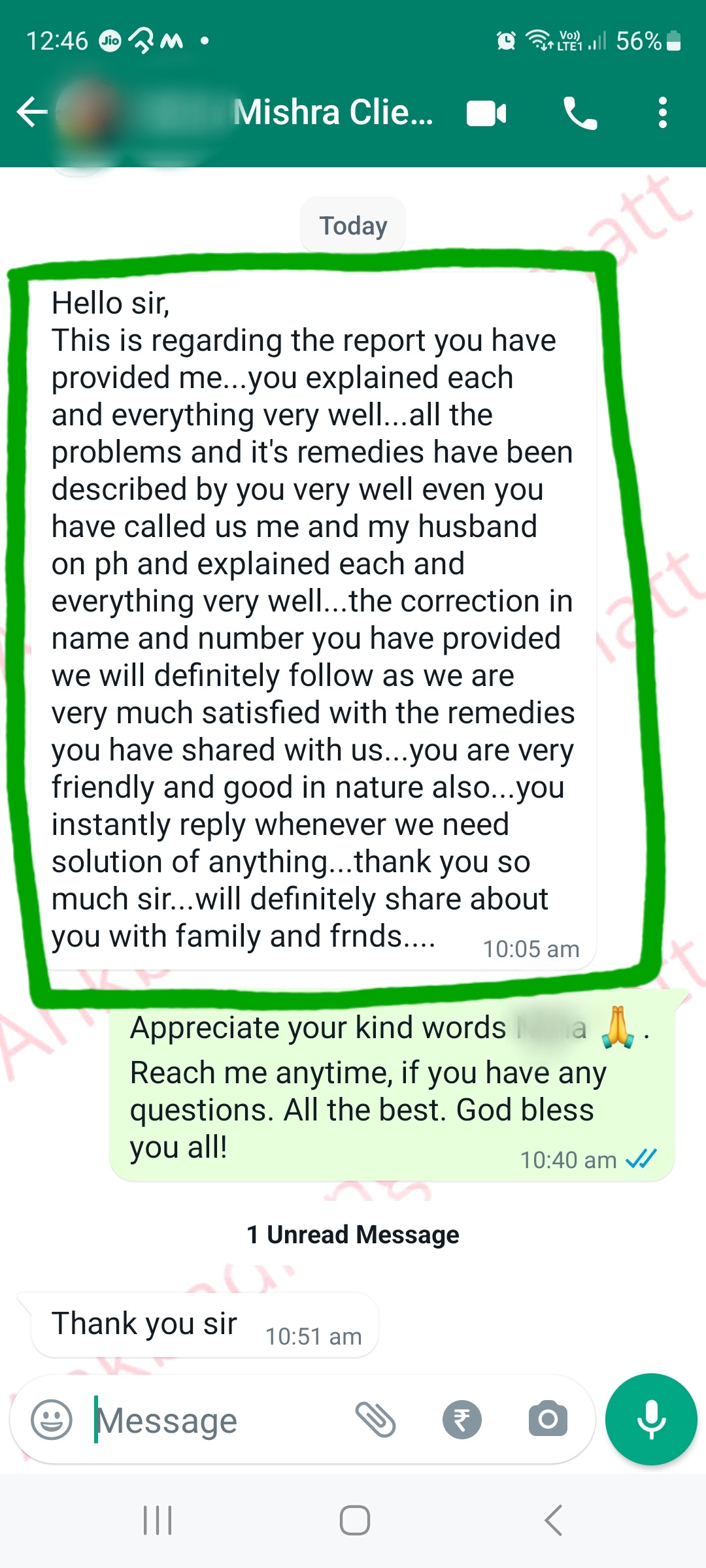
Task: Open Mishra Client contact info from header
Action: coord(333,112)
